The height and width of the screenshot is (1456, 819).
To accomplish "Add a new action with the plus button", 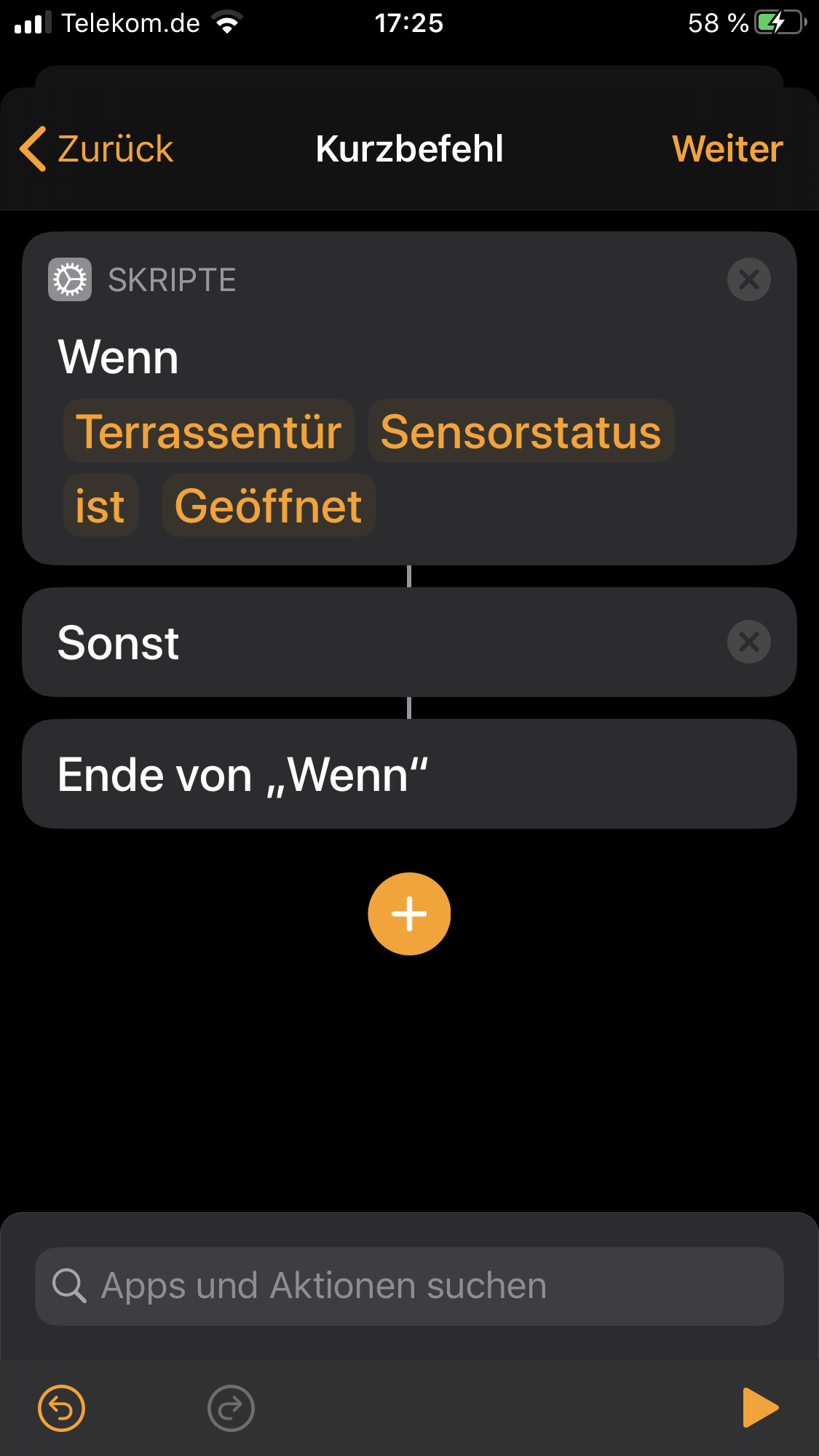I will [409, 914].
